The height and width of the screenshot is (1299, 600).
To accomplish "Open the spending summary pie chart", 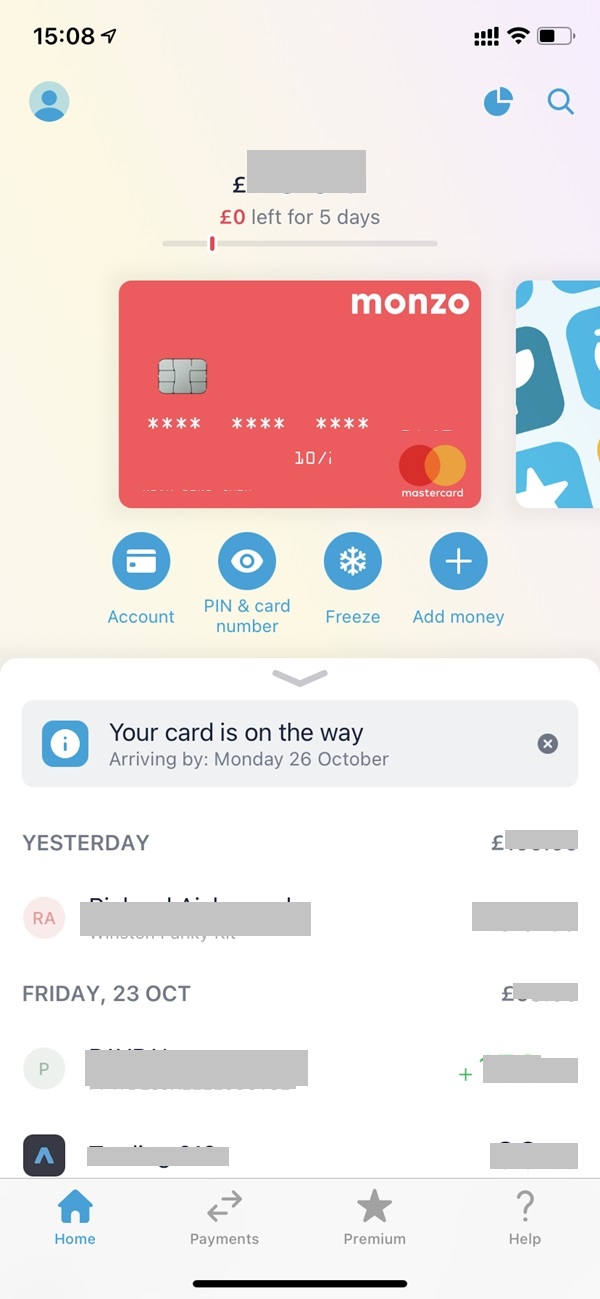I will pyautogui.click(x=498, y=101).
